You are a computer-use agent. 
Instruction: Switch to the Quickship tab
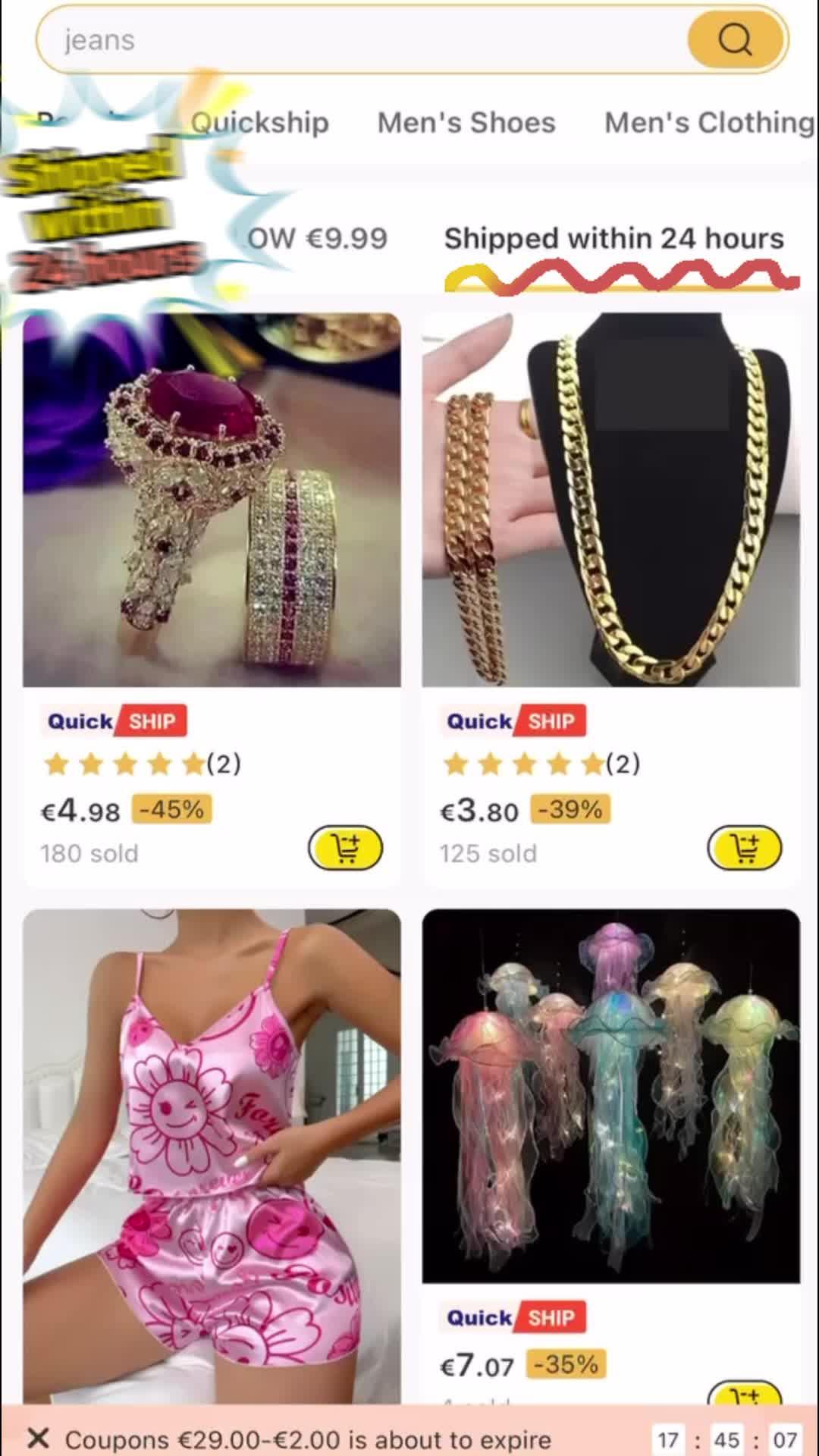pos(259,123)
